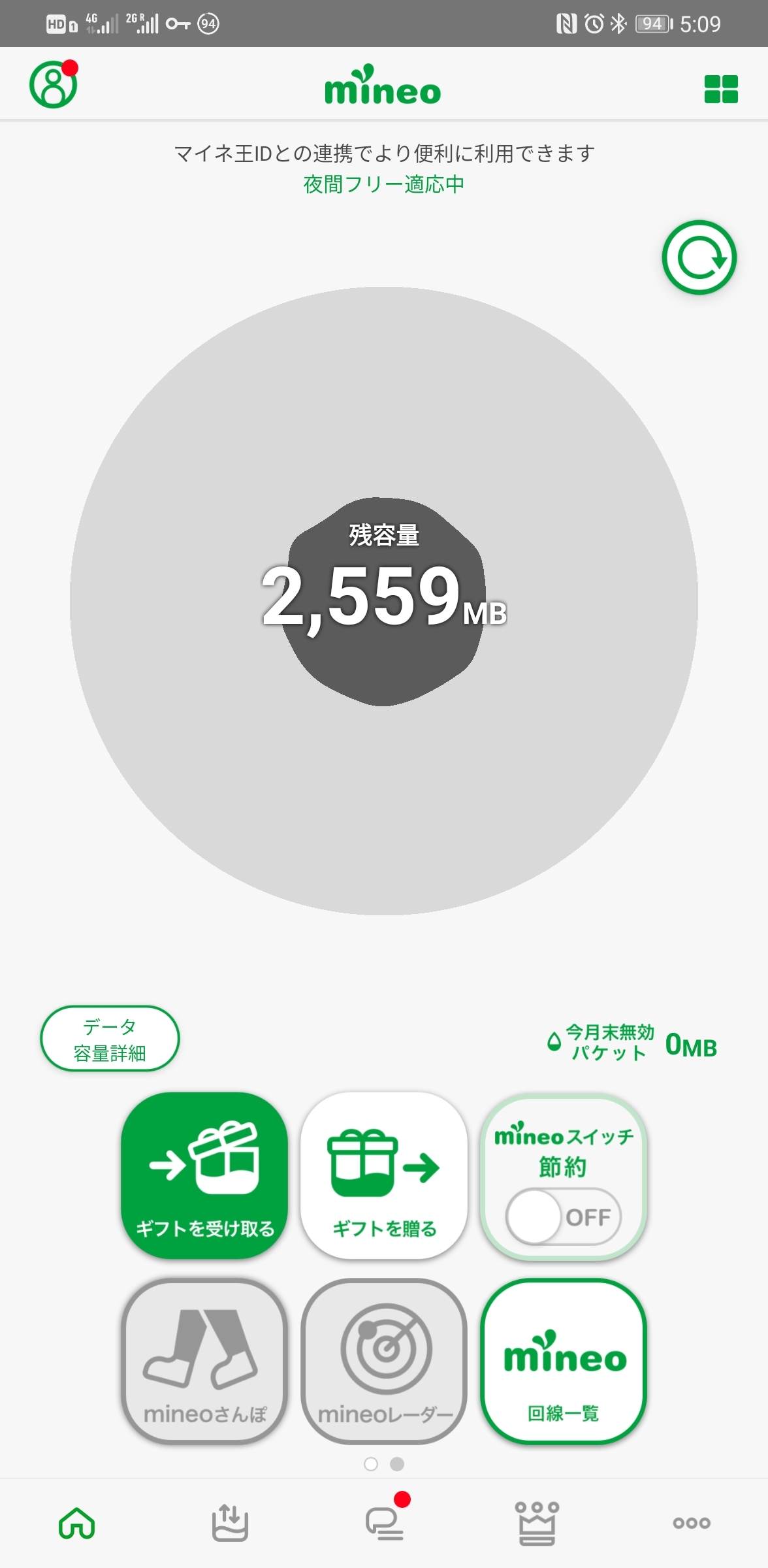
Task: Open ギフトを贈る to send a gift
Action: tap(384, 1175)
